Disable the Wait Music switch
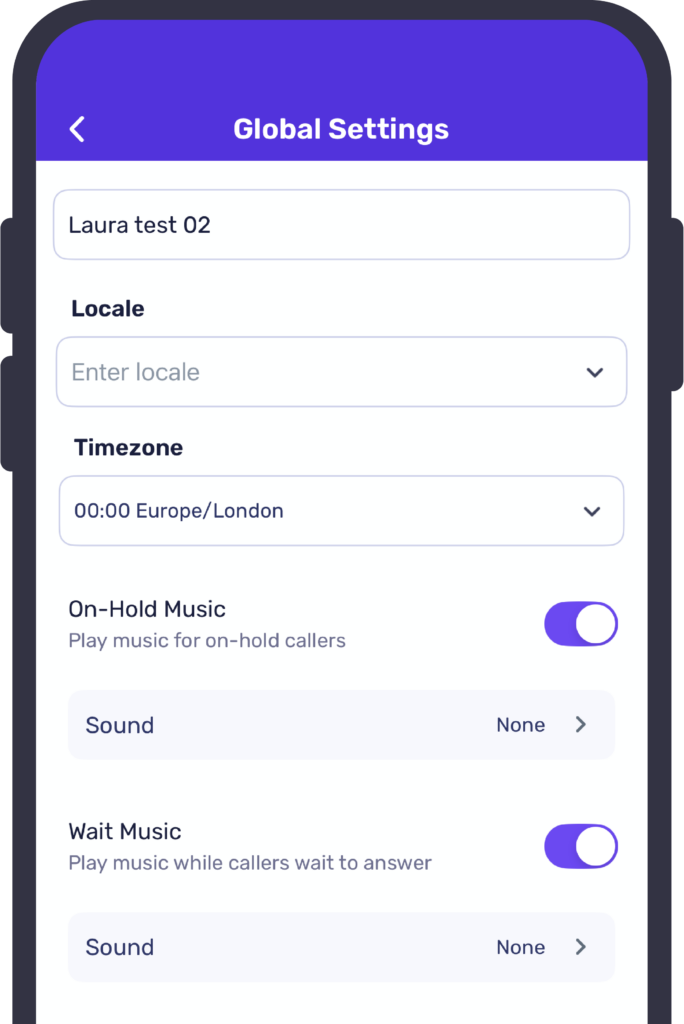The width and height of the screenshot is (684, 1024). (580, 846)
